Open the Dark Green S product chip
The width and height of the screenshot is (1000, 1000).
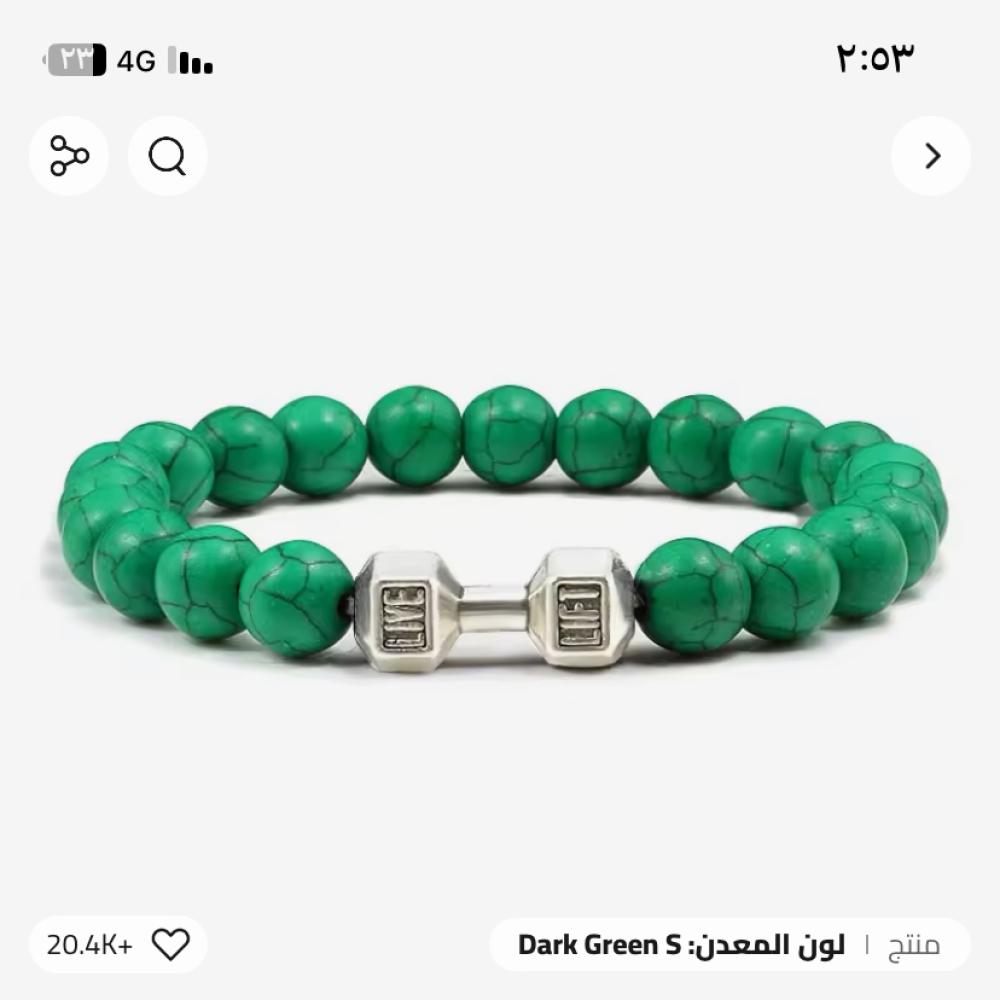point(730,945)
